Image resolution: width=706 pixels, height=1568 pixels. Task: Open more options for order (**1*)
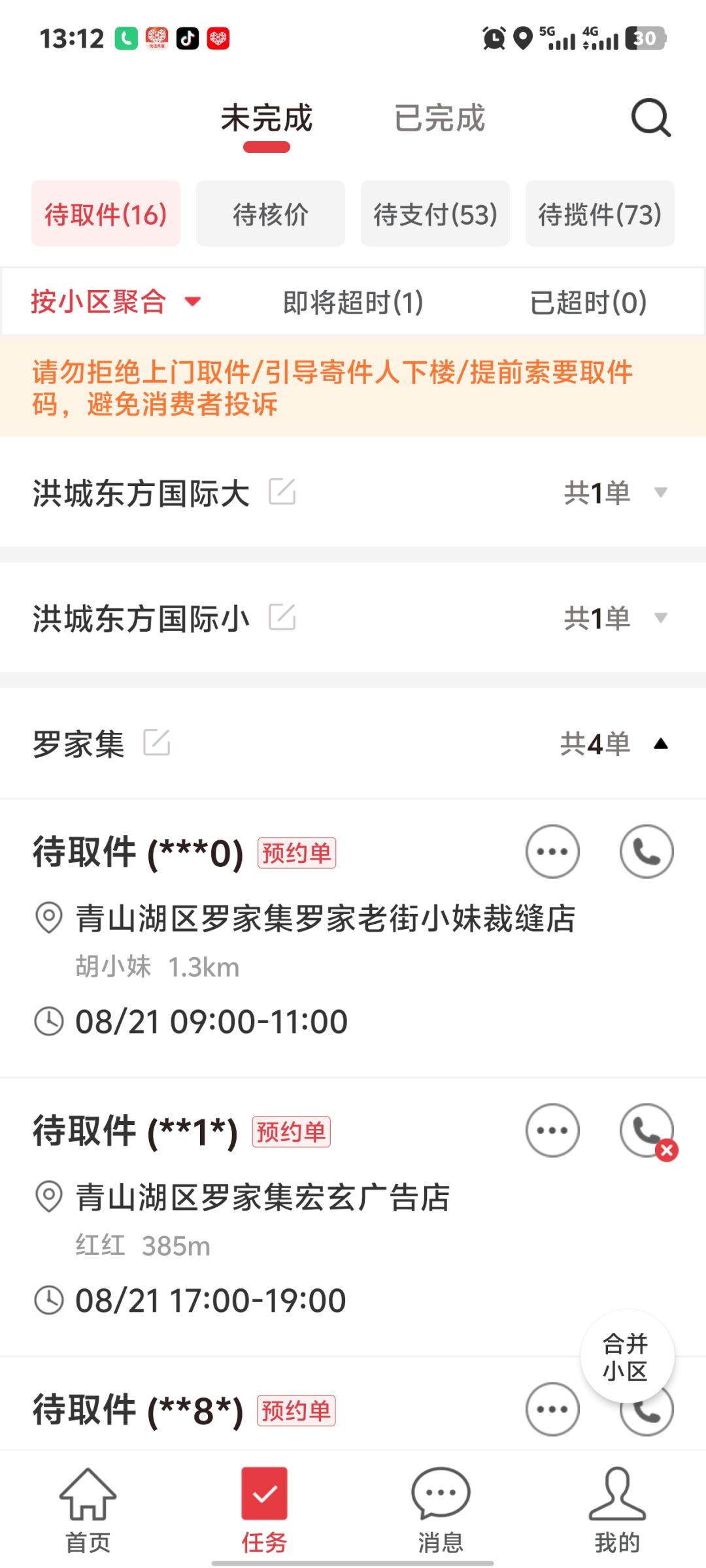pyautogui.click(x=553, y=1130)
